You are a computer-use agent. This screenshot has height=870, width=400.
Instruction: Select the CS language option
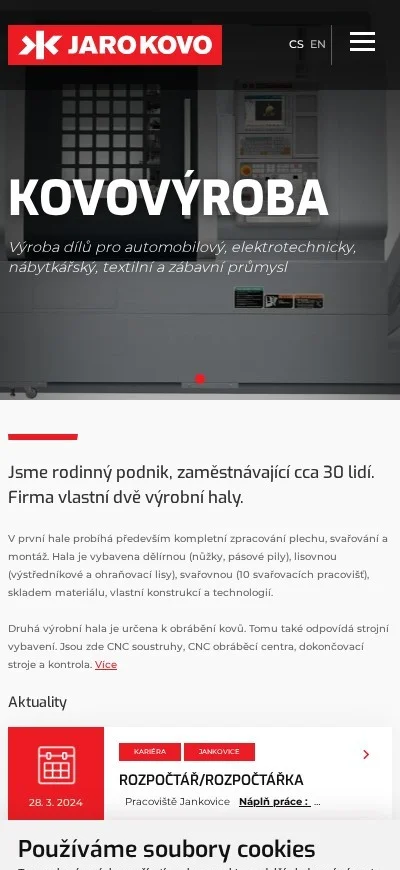tap(296, 44)
